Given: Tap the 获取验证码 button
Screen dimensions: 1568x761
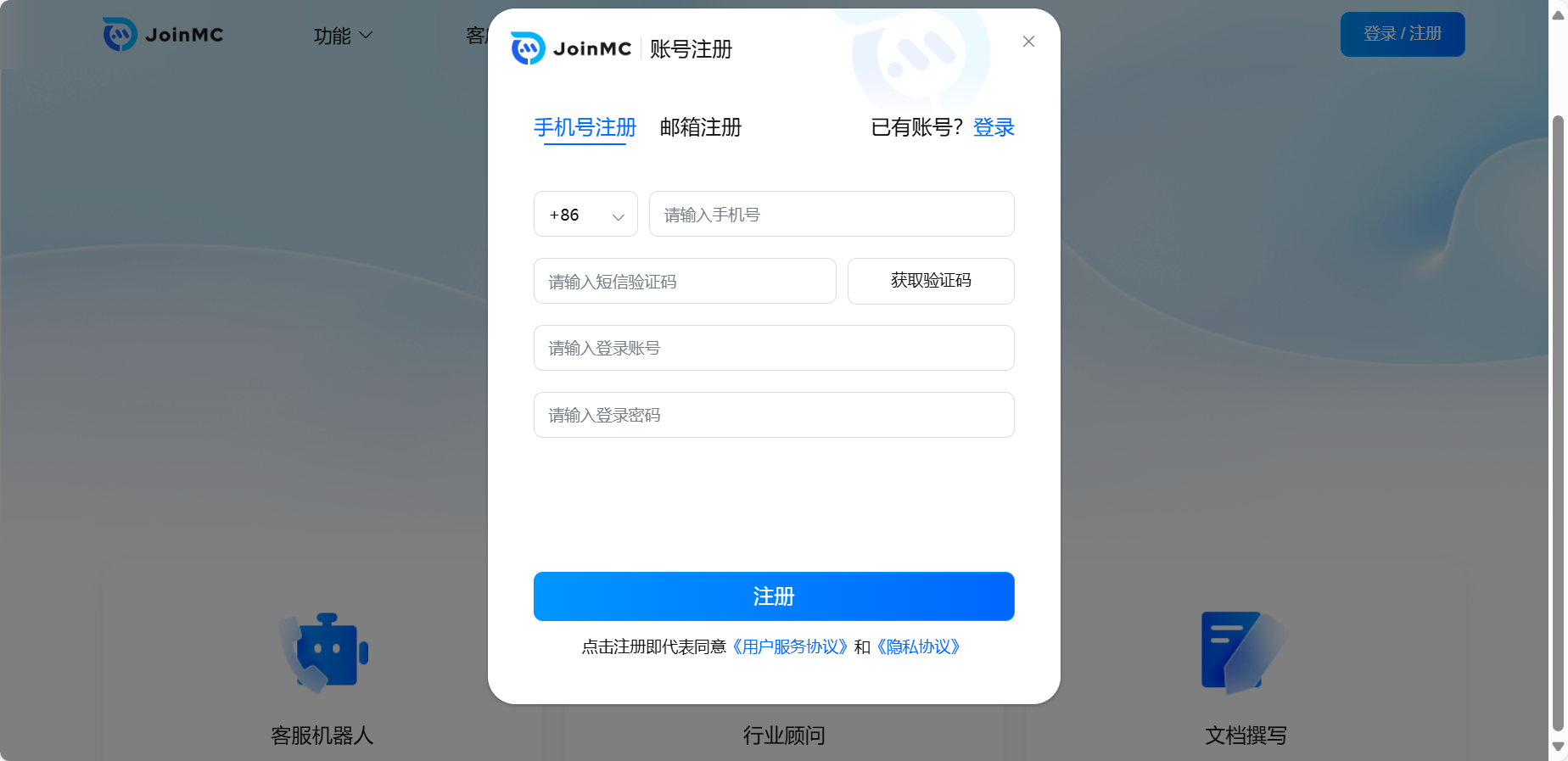Looking at the screenshot, I should (931, 281).
